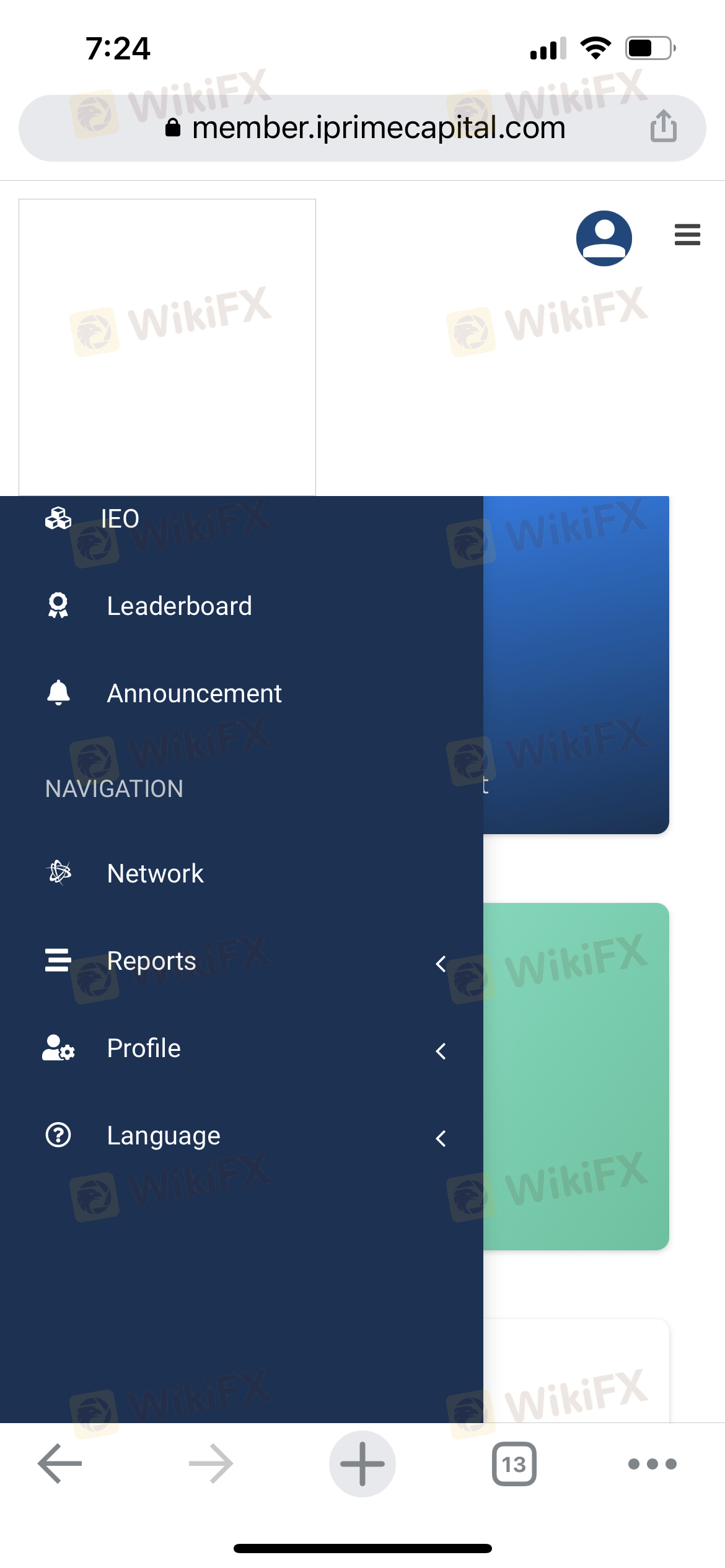Open the IEO menu item
The width and height of the screenshot is (725, 1568).
click(x=120, y=519)
